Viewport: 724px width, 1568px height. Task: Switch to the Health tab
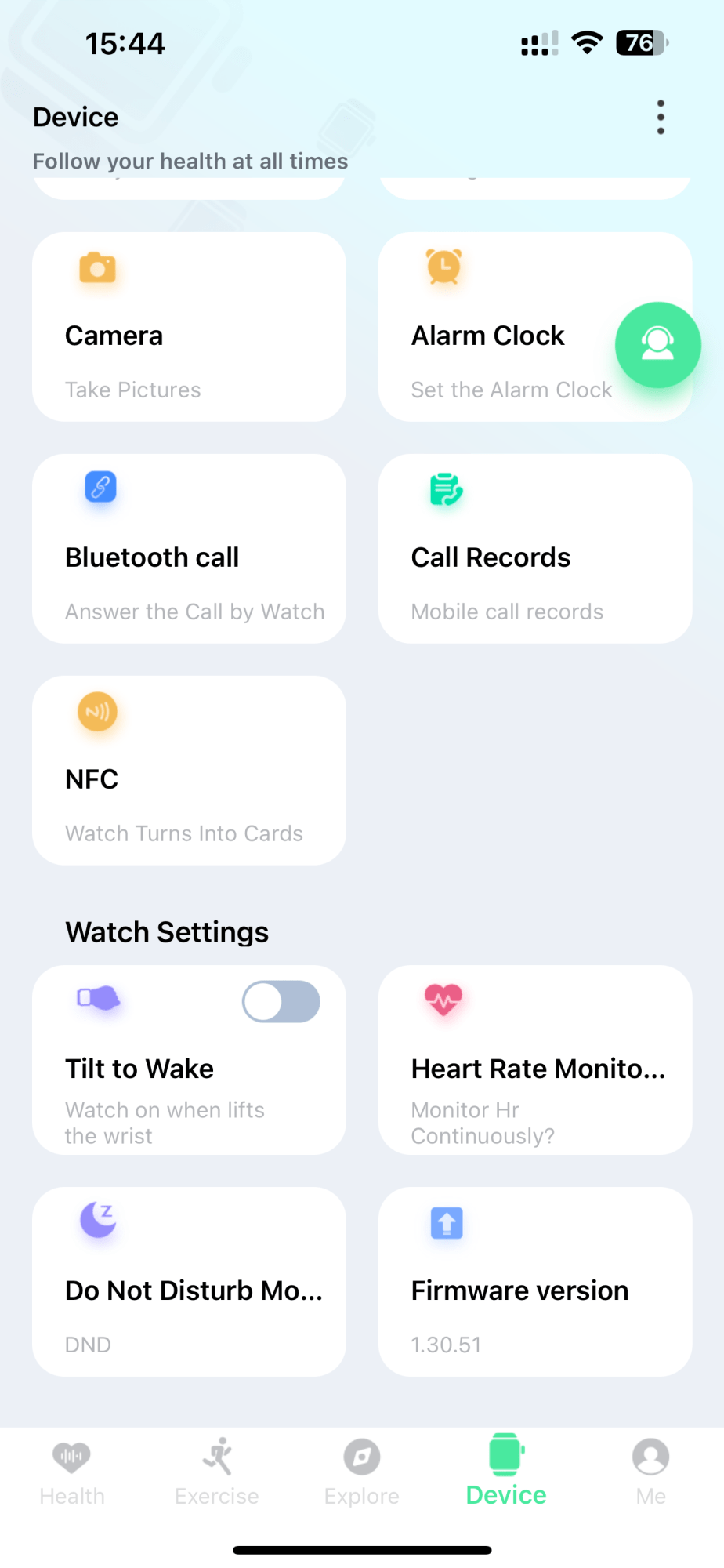[72, 1472]
